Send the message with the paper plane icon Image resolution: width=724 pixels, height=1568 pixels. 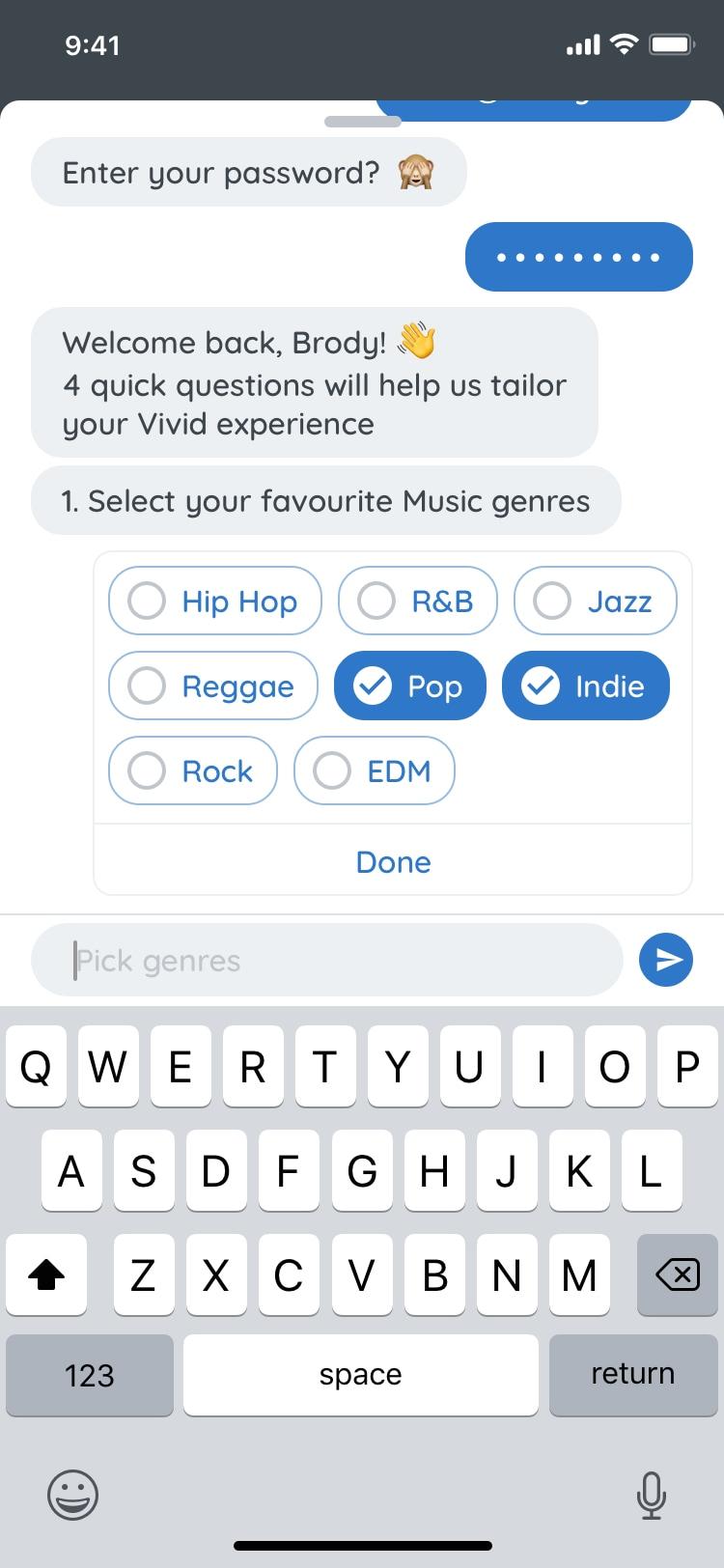click(666, 960)
